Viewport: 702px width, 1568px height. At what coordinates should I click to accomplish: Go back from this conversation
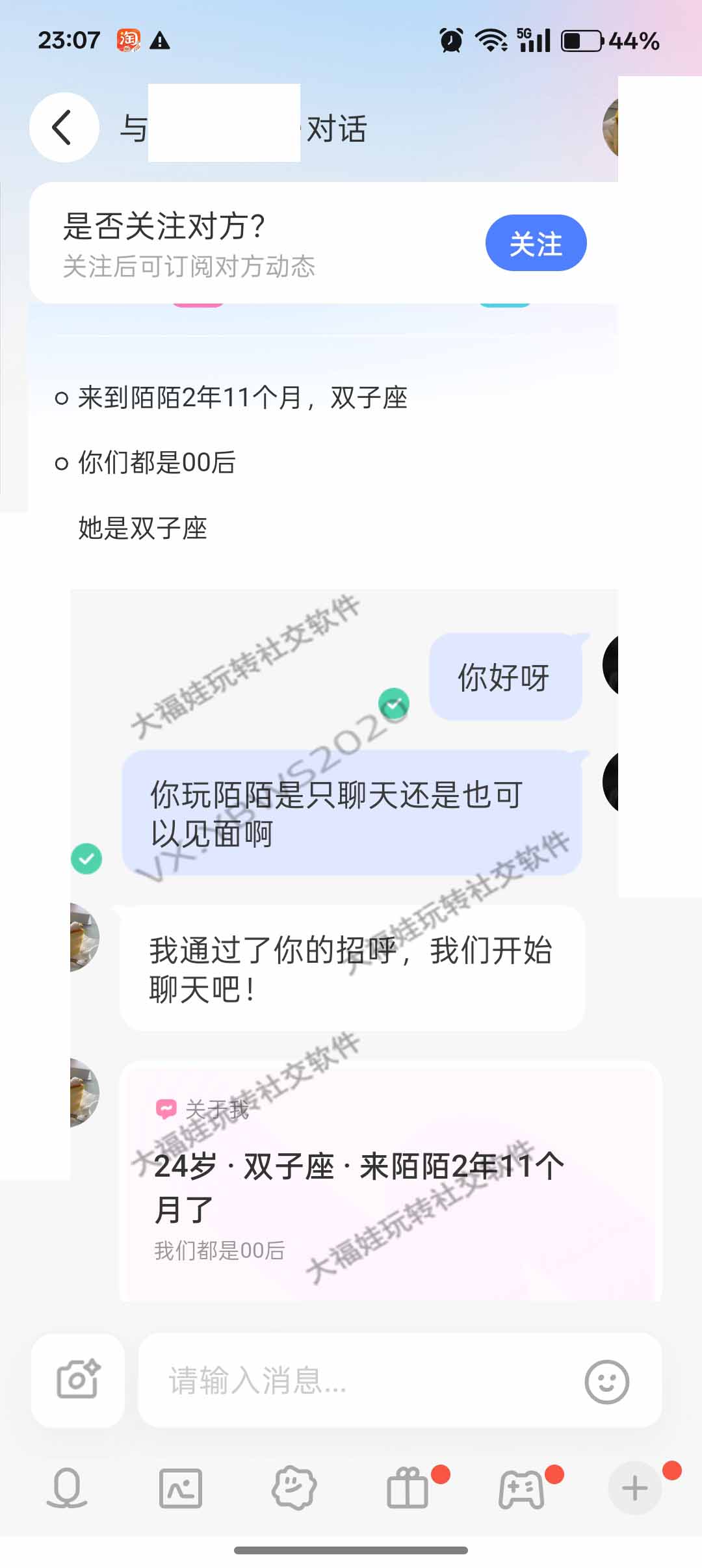click(64, 127)
